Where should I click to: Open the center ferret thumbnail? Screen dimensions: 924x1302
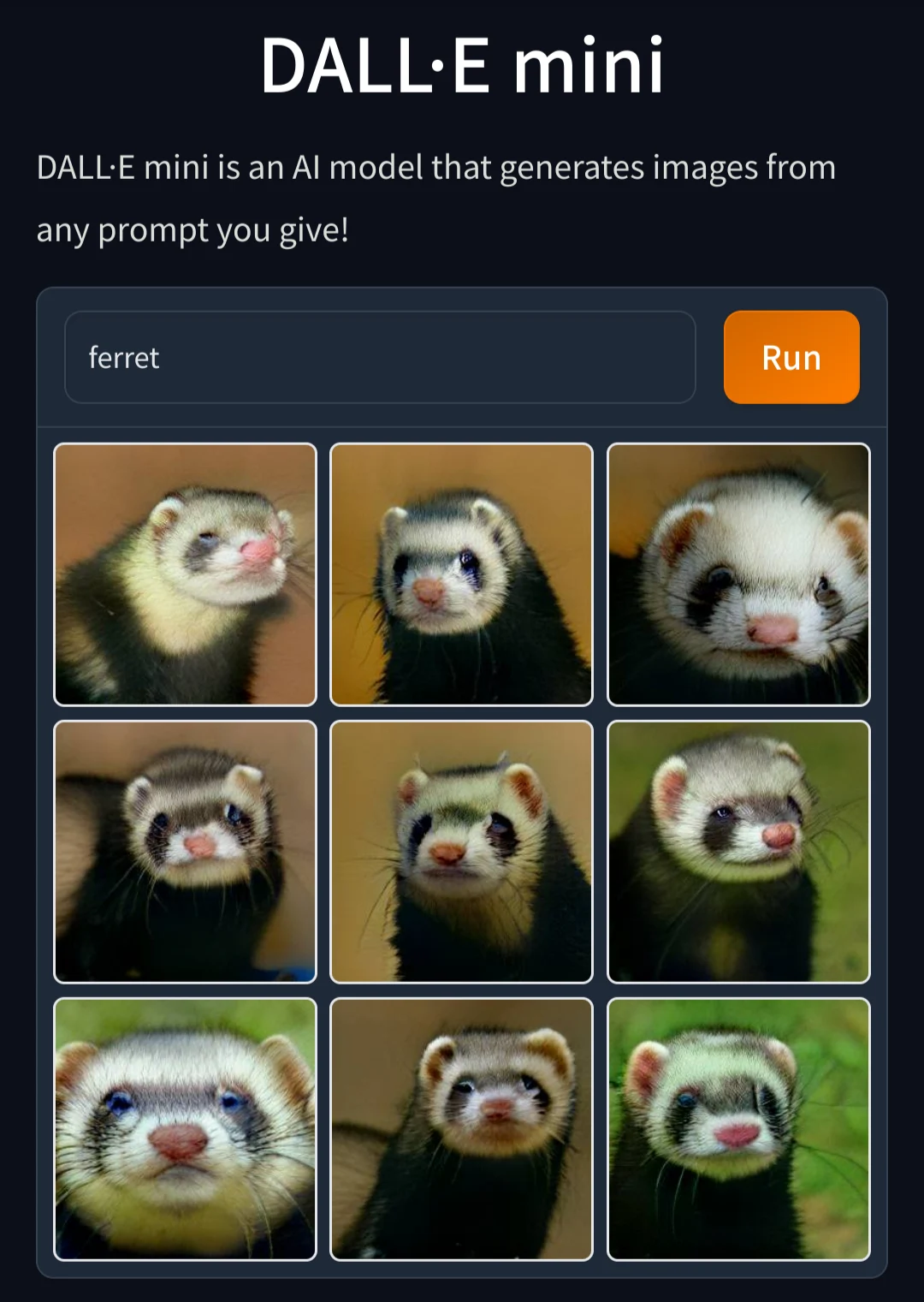point(460,853)
